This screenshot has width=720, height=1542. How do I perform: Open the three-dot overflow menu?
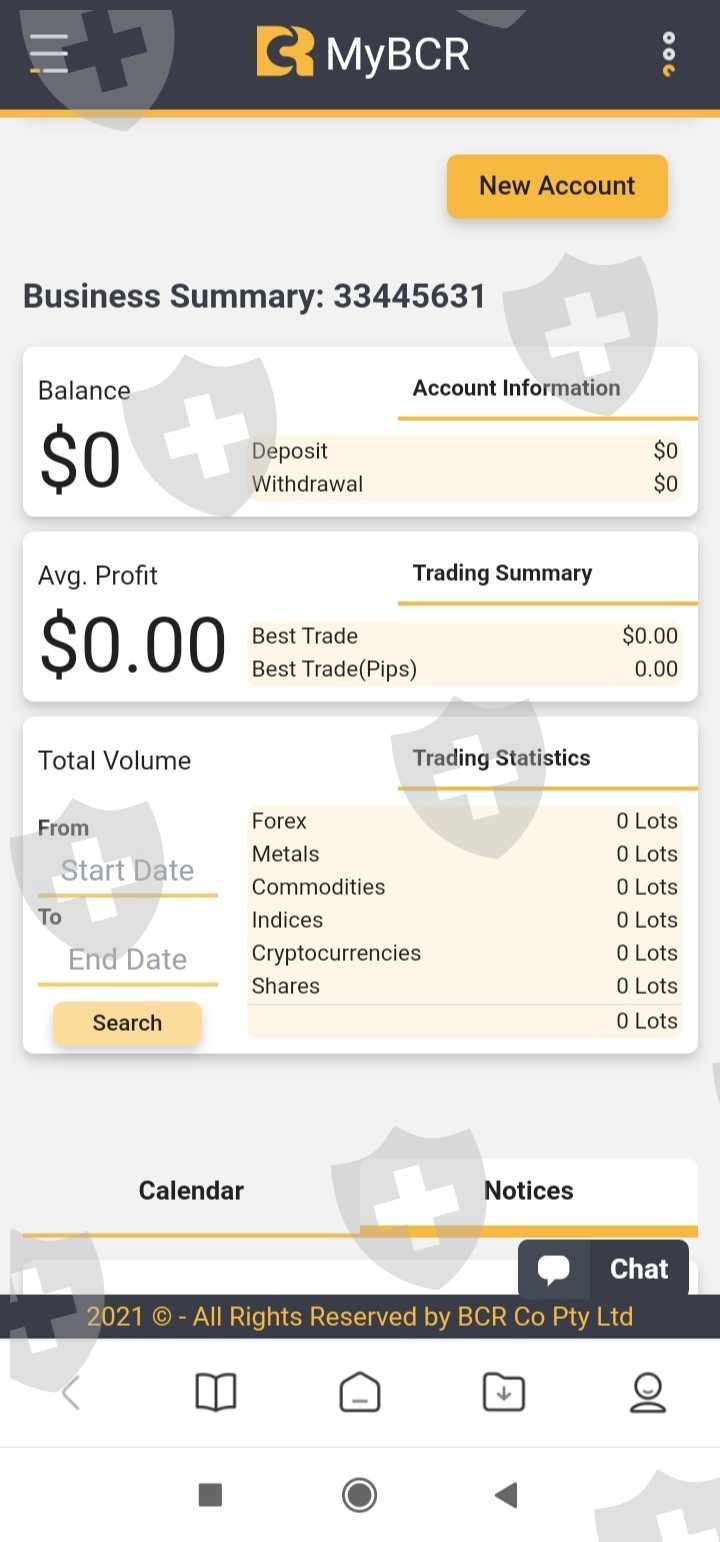click(668, 53)
